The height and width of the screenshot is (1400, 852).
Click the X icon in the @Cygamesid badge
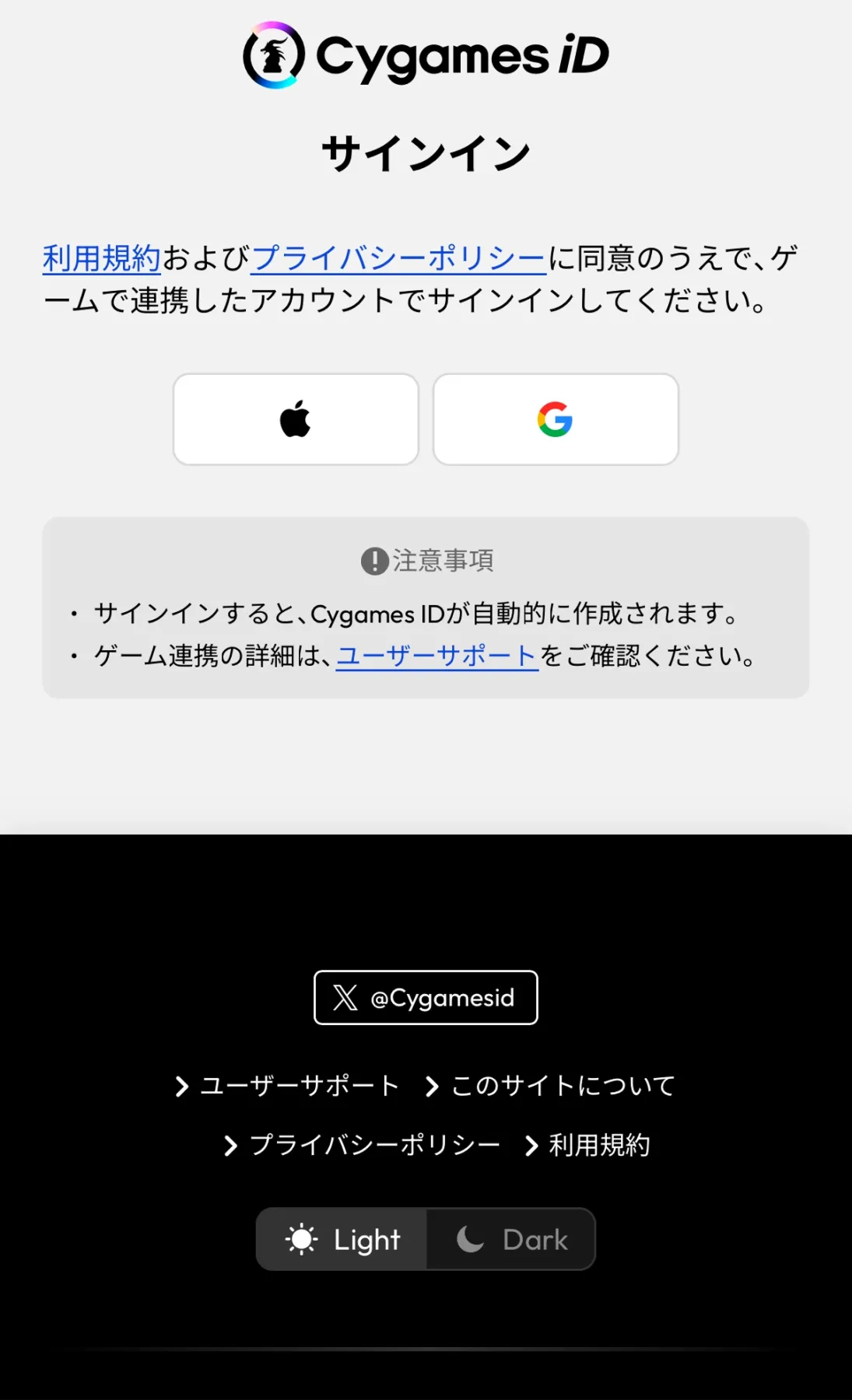click(x=344, y=998)
